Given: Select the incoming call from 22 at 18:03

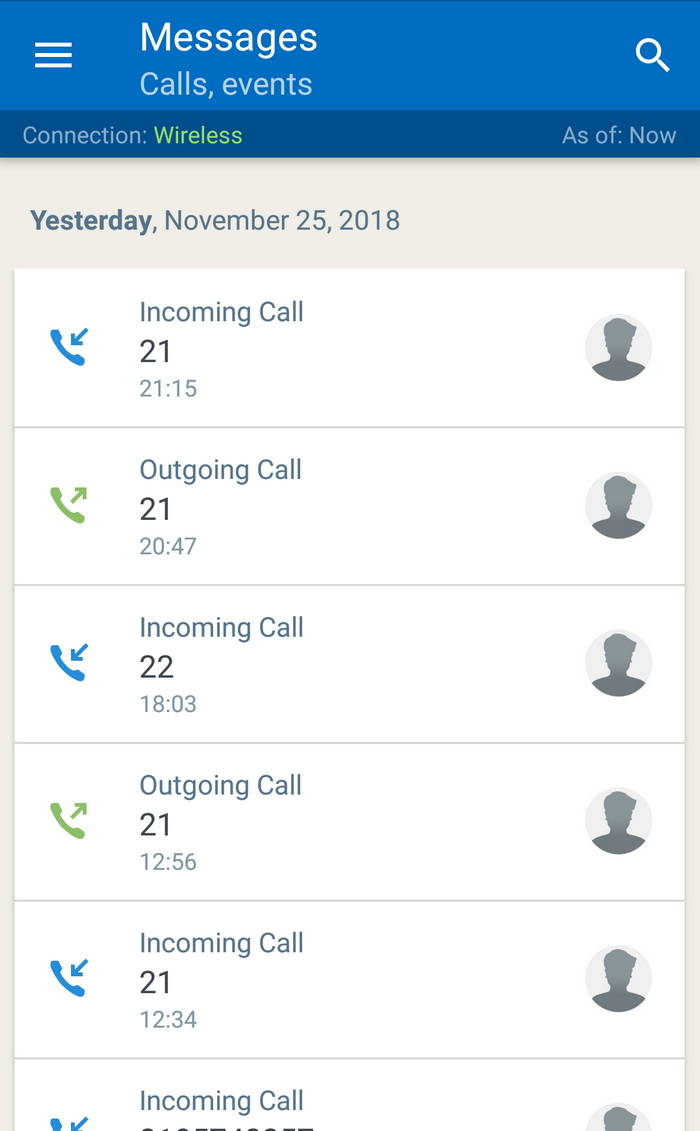Looking at the screenshot, I should point(349,664).
